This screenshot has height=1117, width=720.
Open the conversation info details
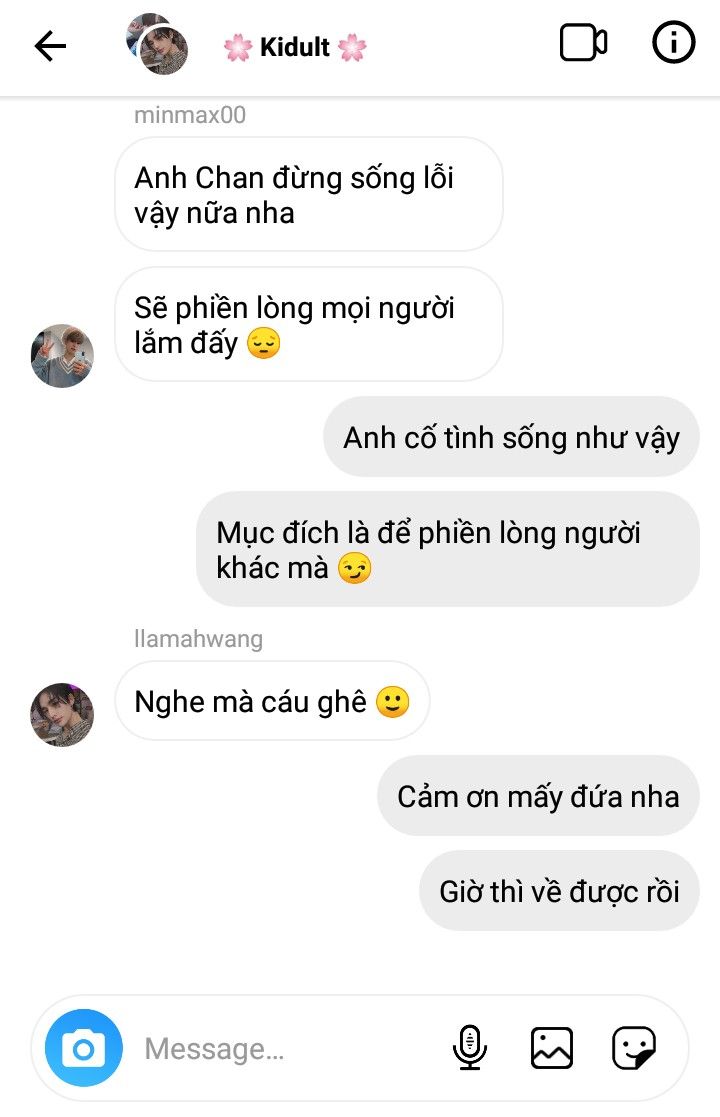click(x=673, y=44)
